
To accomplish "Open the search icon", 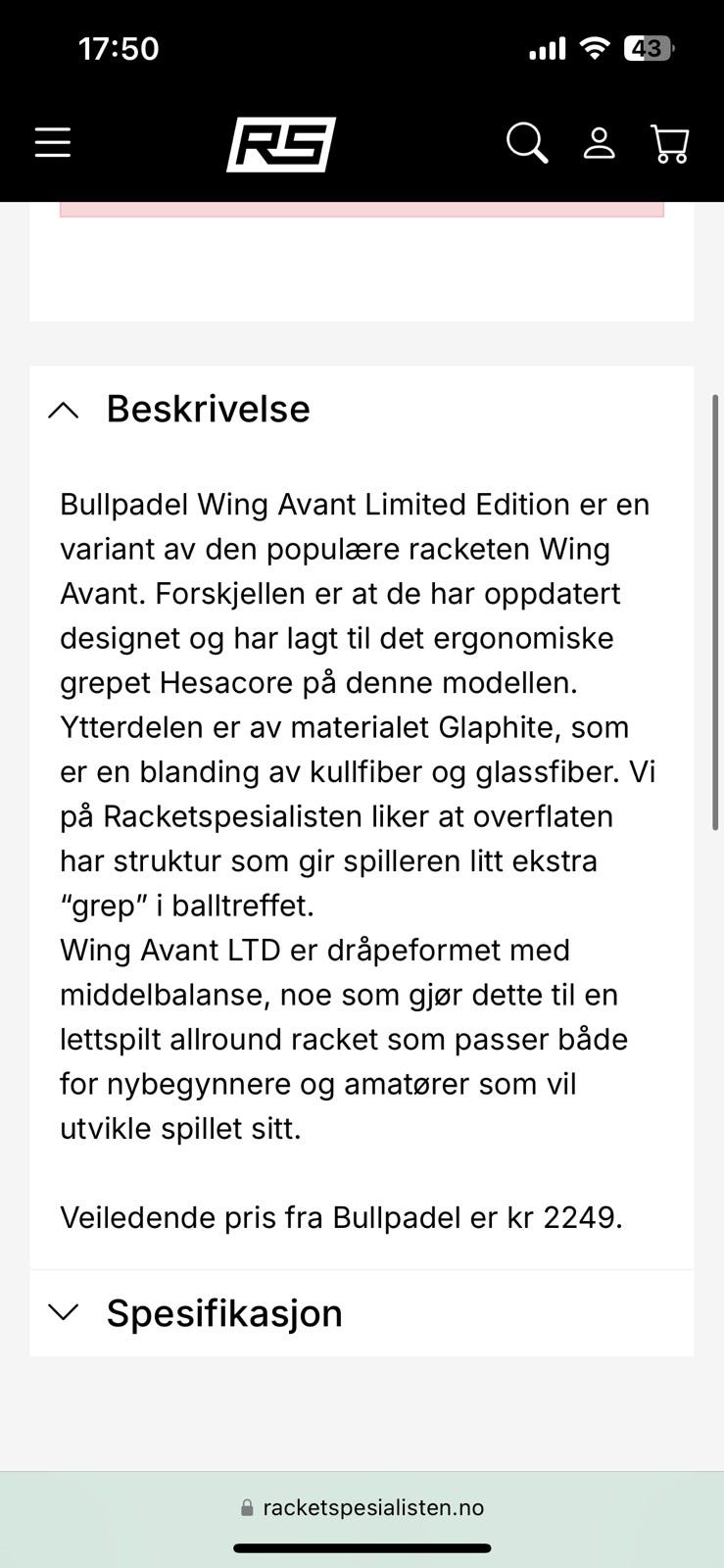I will point(526,142).
